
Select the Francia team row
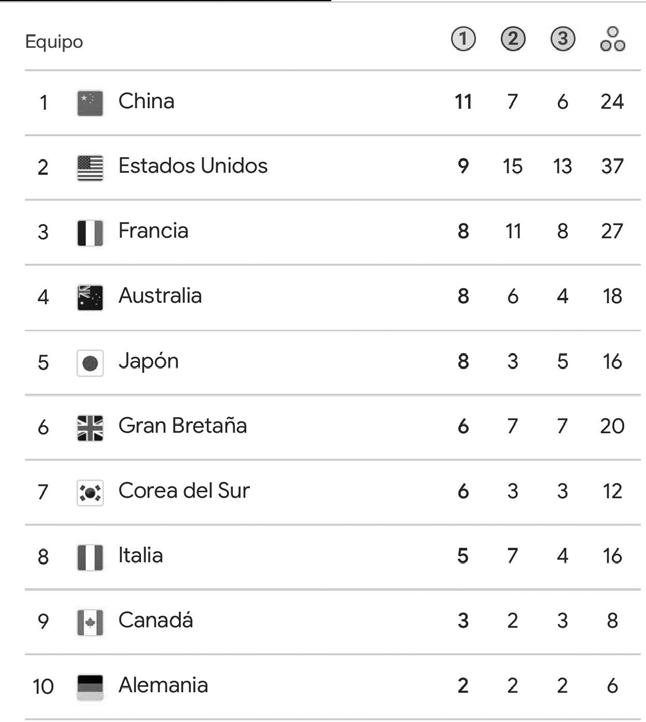tap(332, 233)
